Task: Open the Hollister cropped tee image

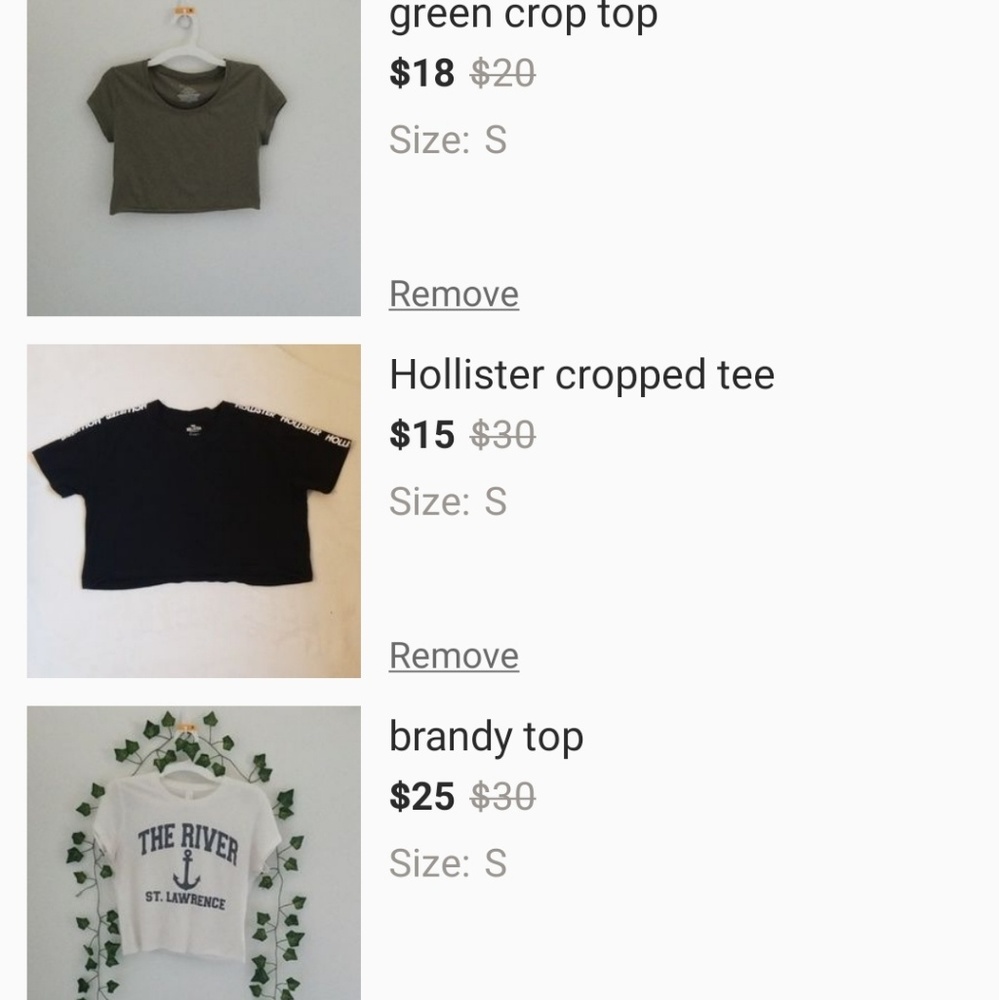Action: (193, 510)
